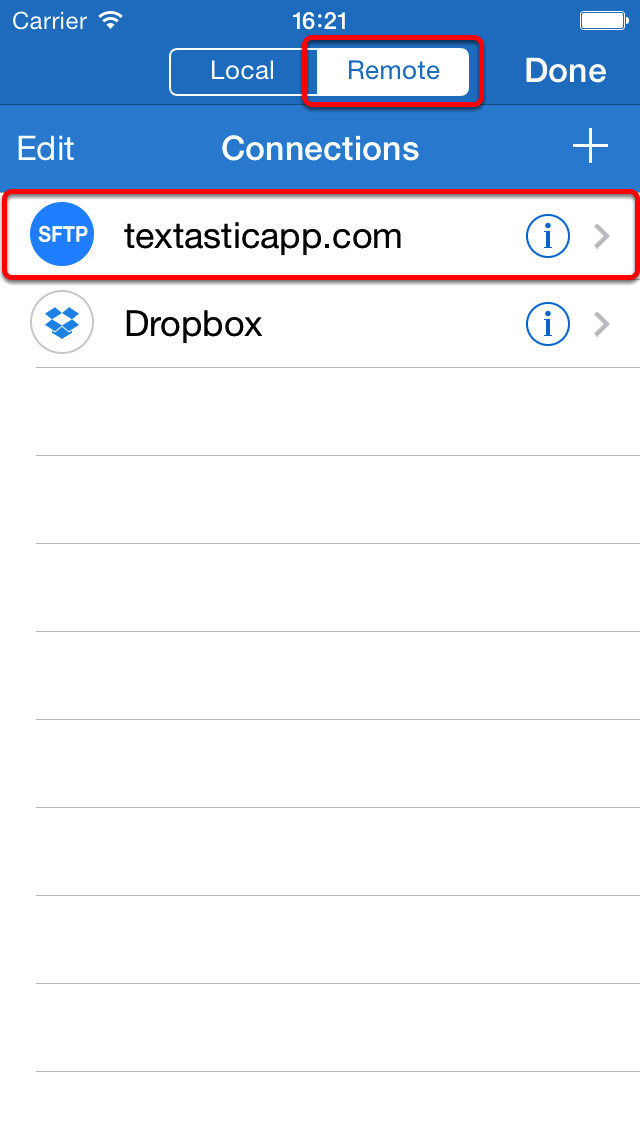
Task: Open the textasticapp.com SFTP connection
Action: tap(320, 236)
